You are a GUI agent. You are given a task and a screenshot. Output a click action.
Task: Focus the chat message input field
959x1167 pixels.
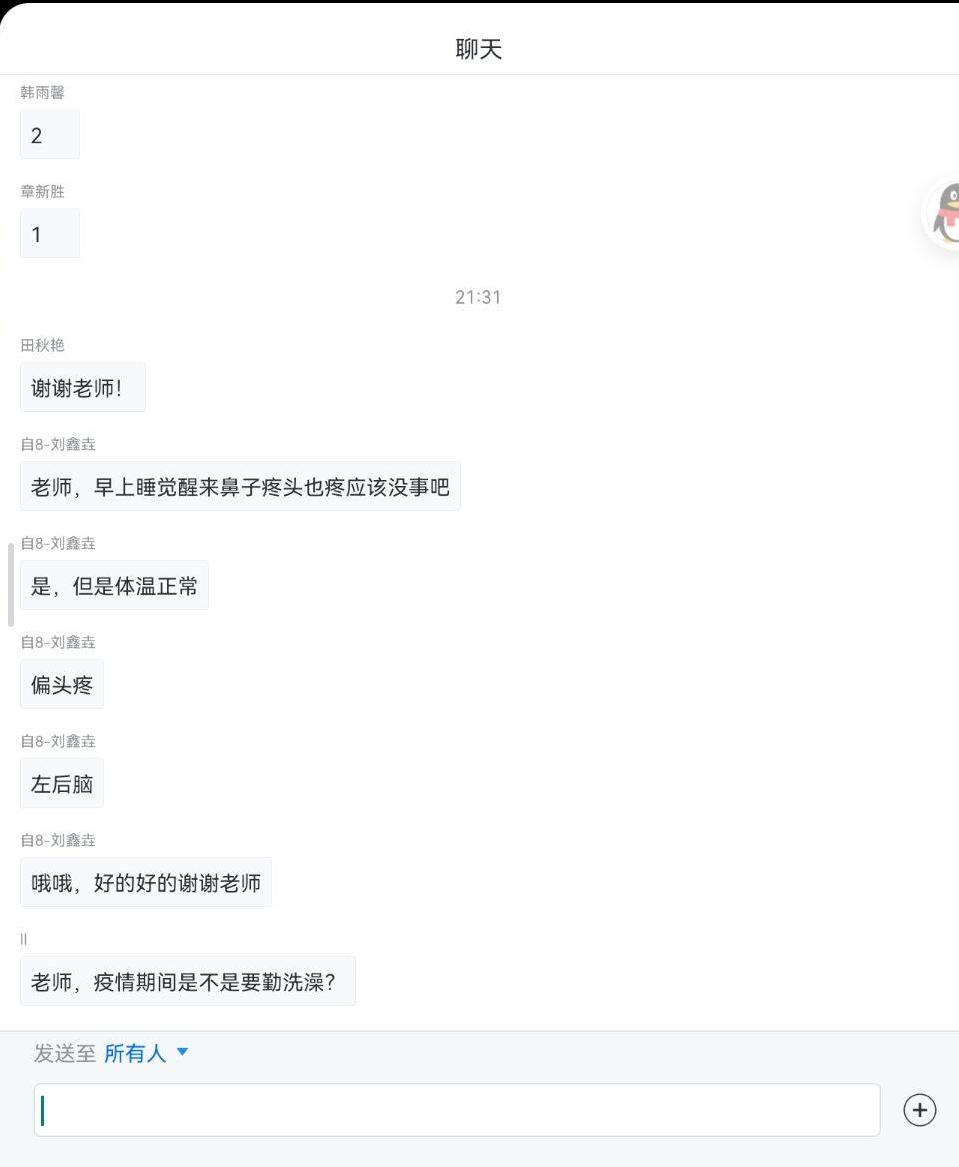coord(457,1110)
